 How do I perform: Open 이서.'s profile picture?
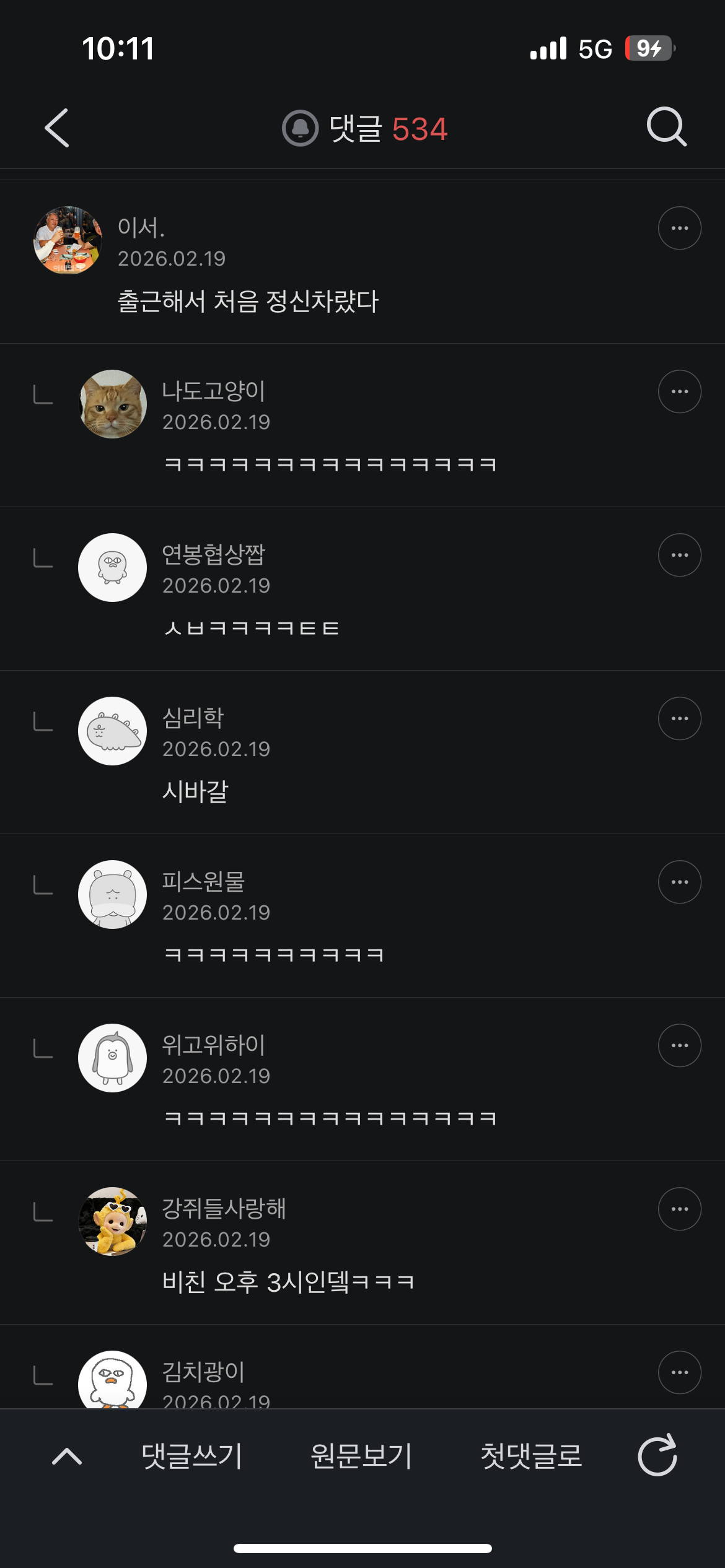68,240
